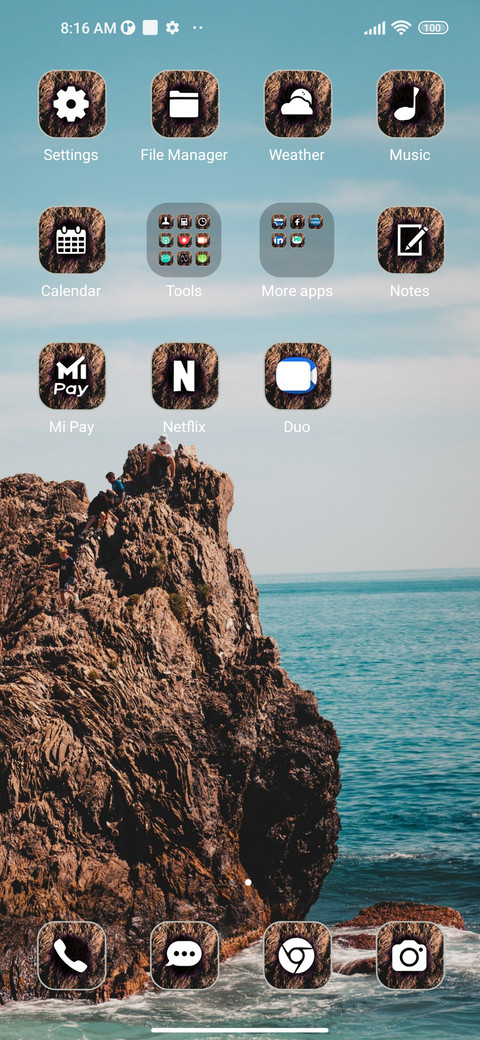Launch Netflix
The height and width of the screenshot is (1040, 480).
[184, 376]
